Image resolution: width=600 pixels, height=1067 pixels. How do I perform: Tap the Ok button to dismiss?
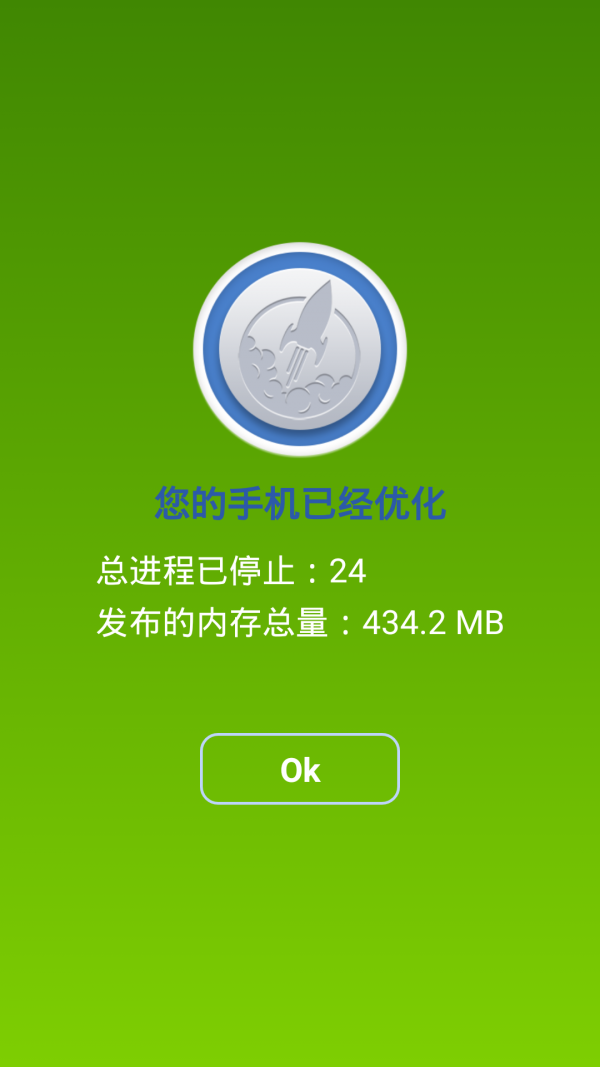click(x=300, y=769)
